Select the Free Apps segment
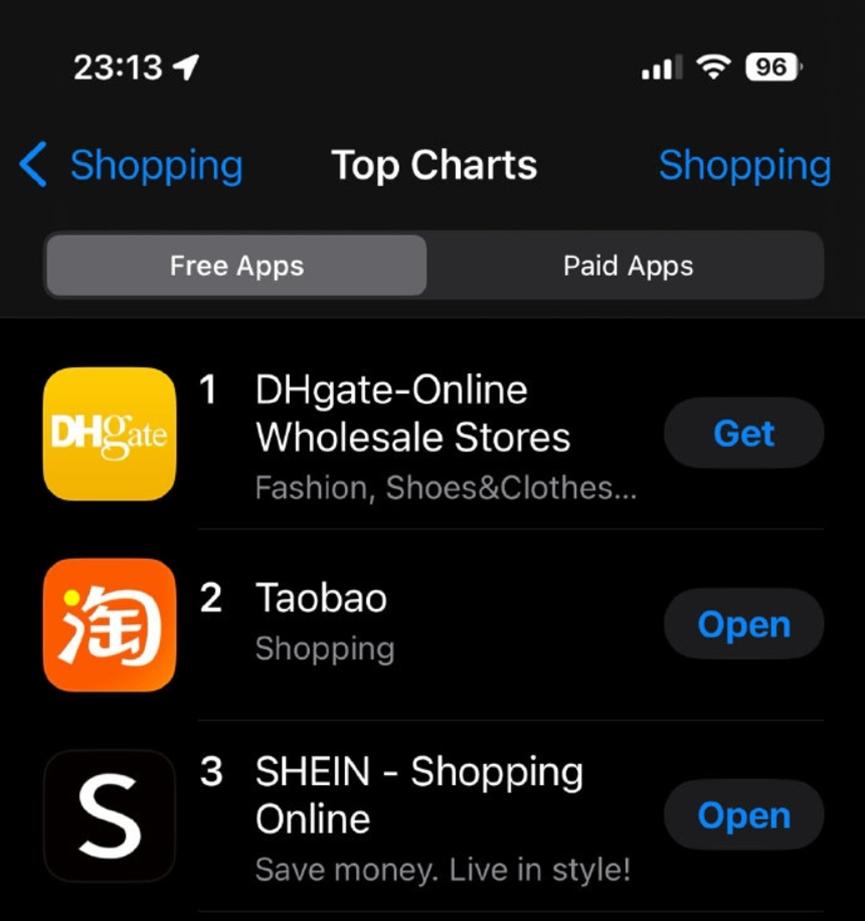Screen dimensions: 865x921 [237, 265]
